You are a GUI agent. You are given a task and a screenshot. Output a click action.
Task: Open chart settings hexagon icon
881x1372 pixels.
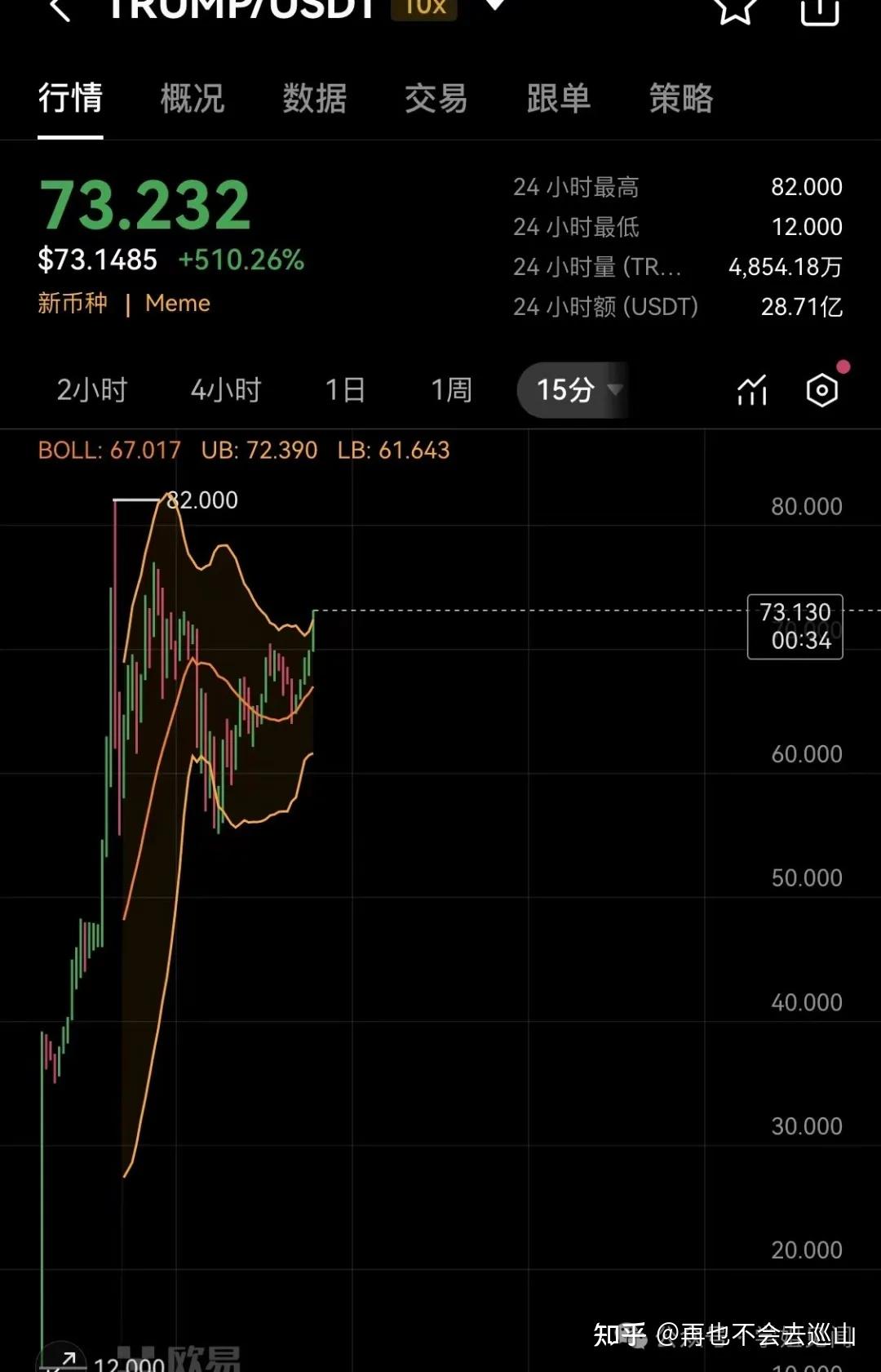[x=822, y=390]
